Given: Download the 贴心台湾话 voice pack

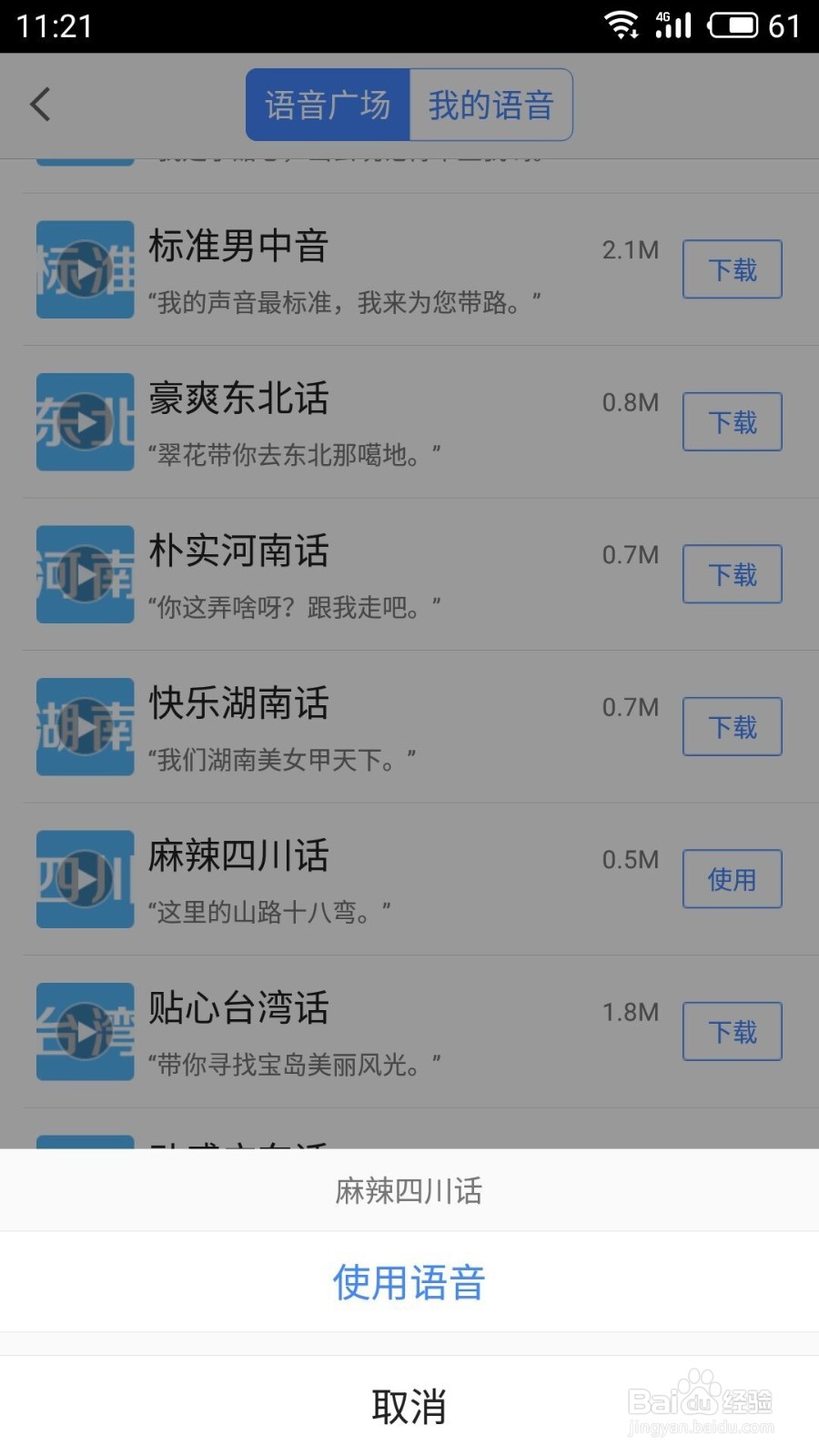Looking at the screenshot, I should [x=732, y=1031].
